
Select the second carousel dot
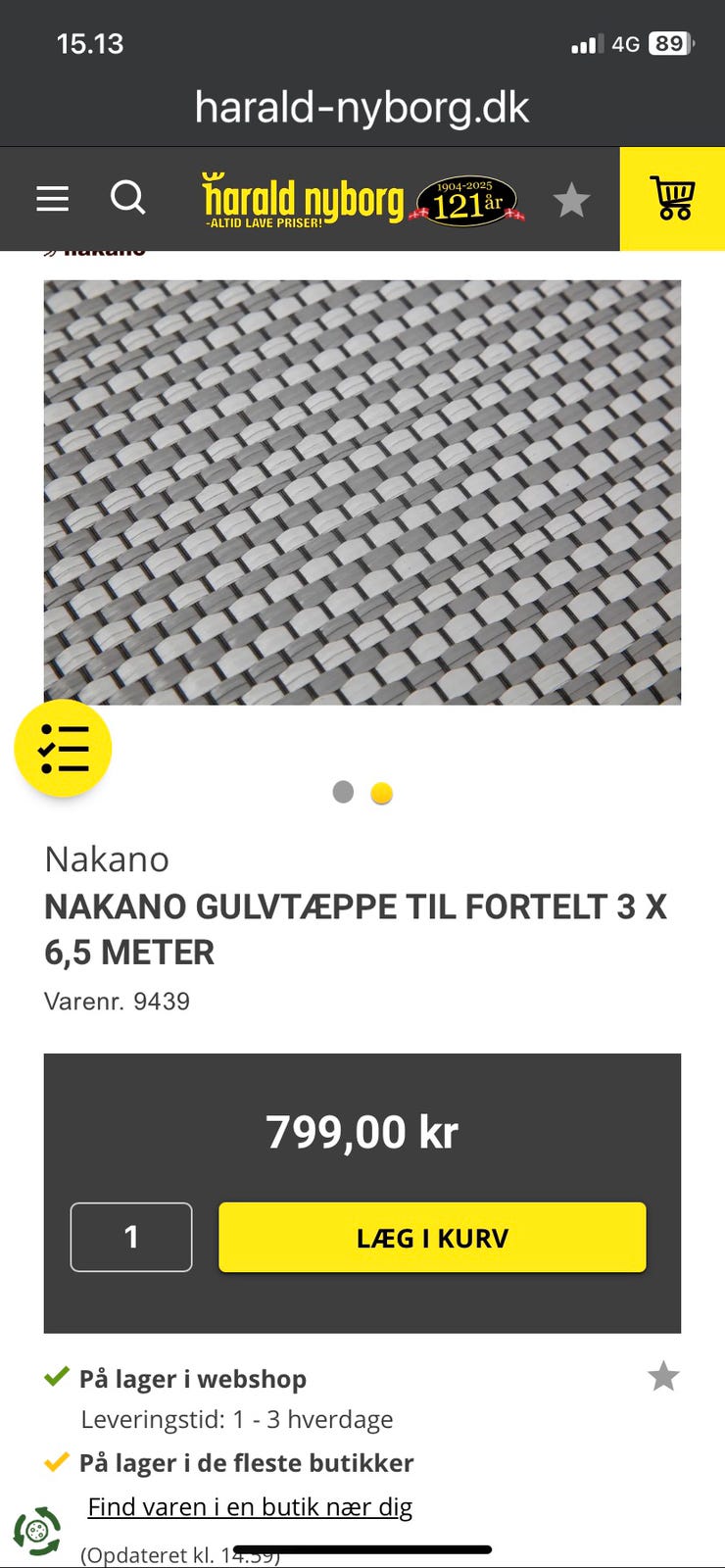381,792
